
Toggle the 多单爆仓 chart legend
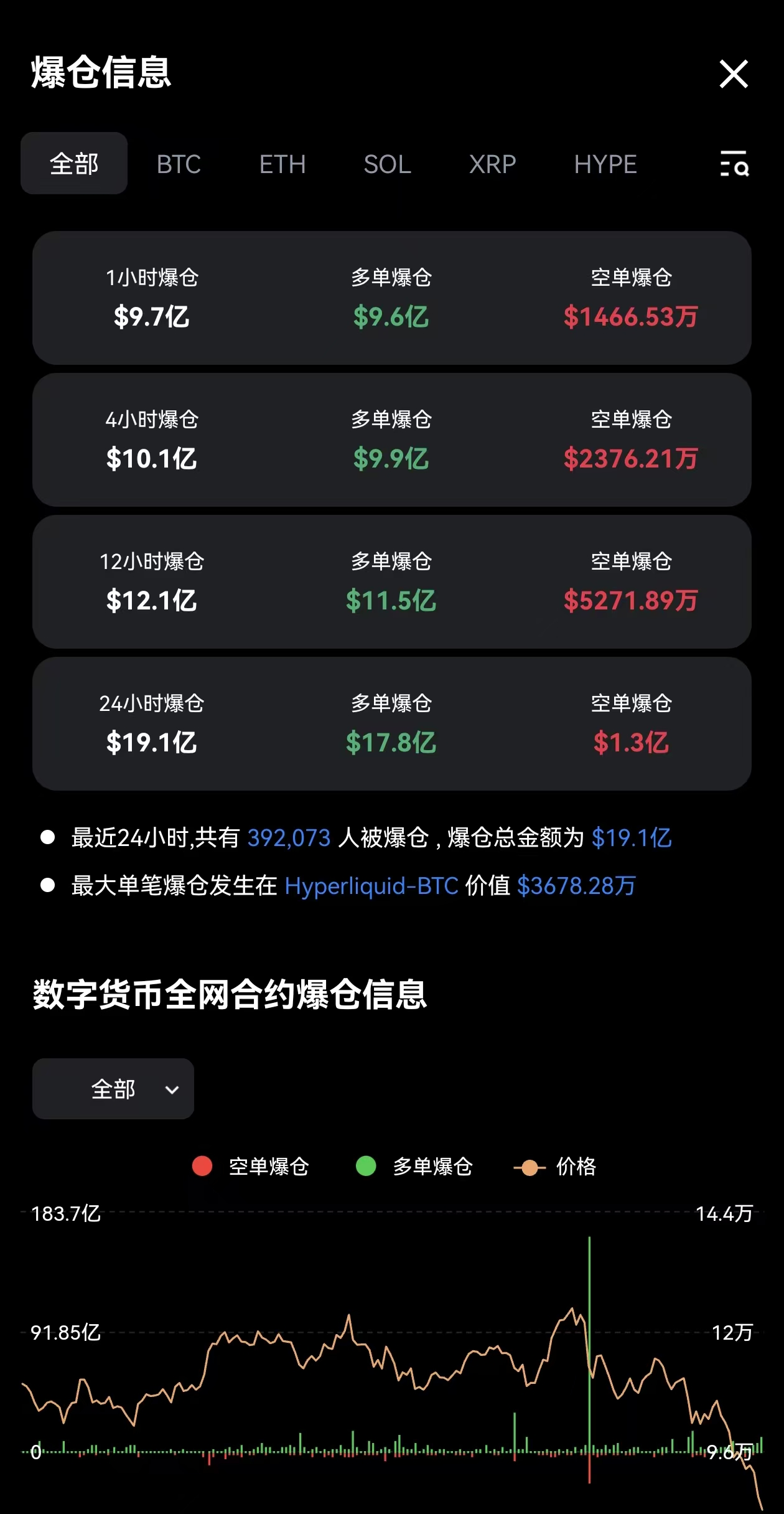pyautogui.click(x=415, y=1166)
